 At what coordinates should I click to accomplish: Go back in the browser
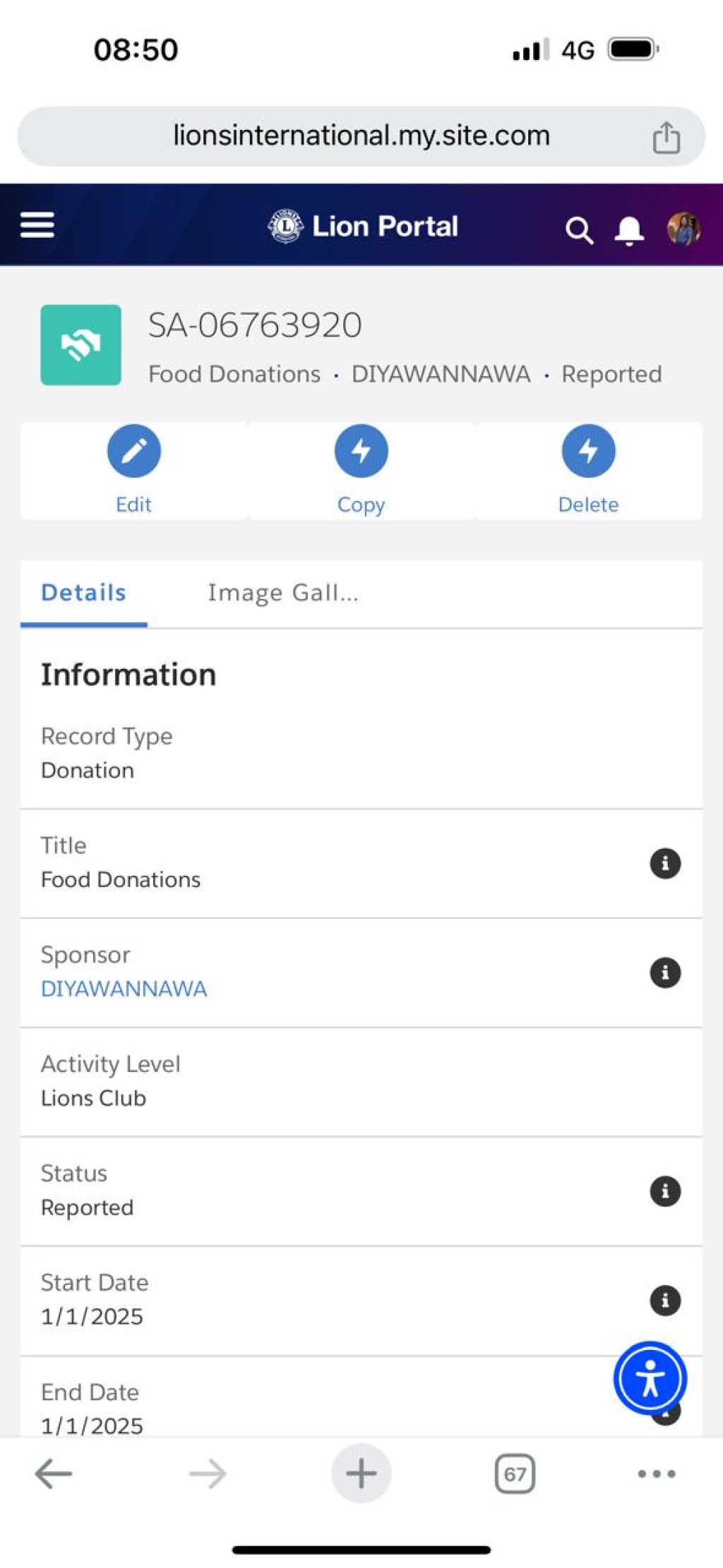[x=54, y=1473]
